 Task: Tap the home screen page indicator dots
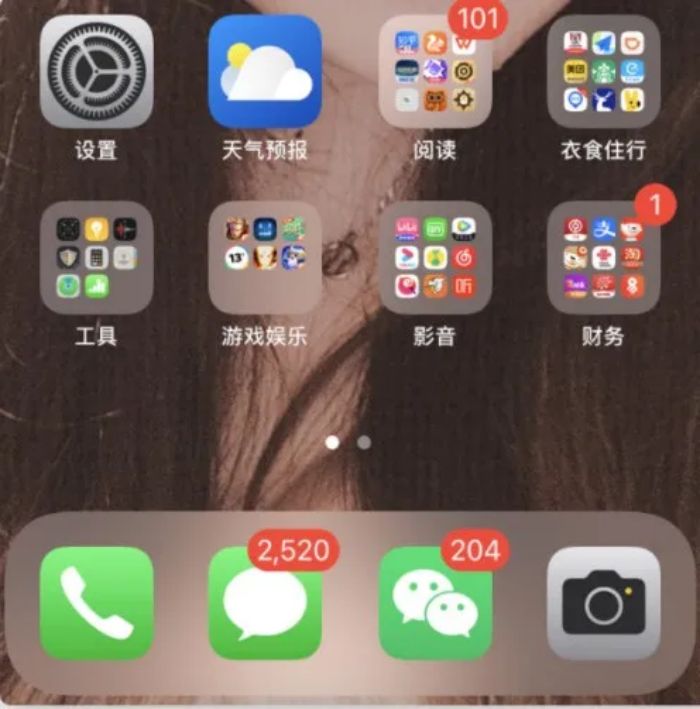pyautogui.click(x=348, y=441)
